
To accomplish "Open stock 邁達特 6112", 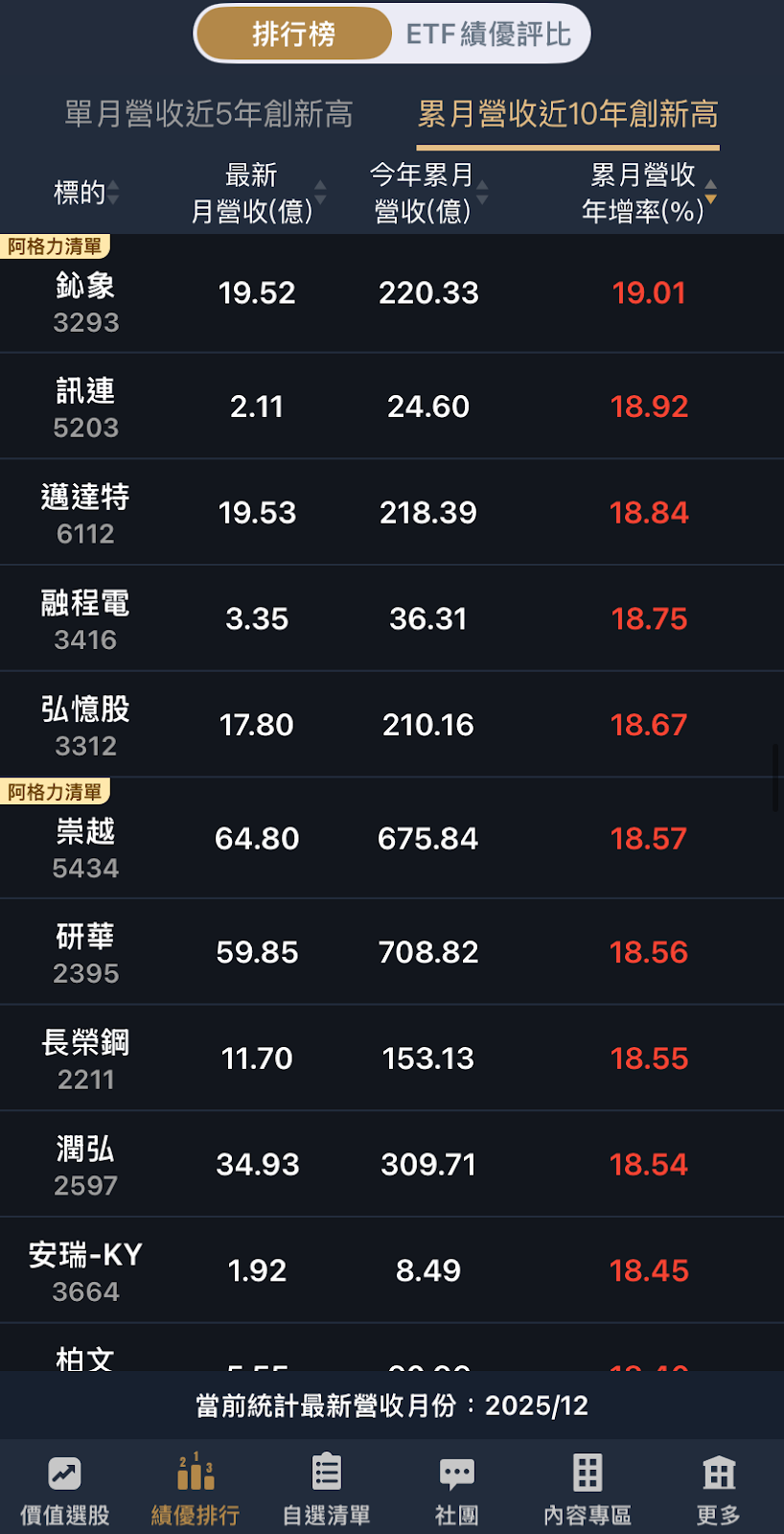I will (x=85, y=514).
